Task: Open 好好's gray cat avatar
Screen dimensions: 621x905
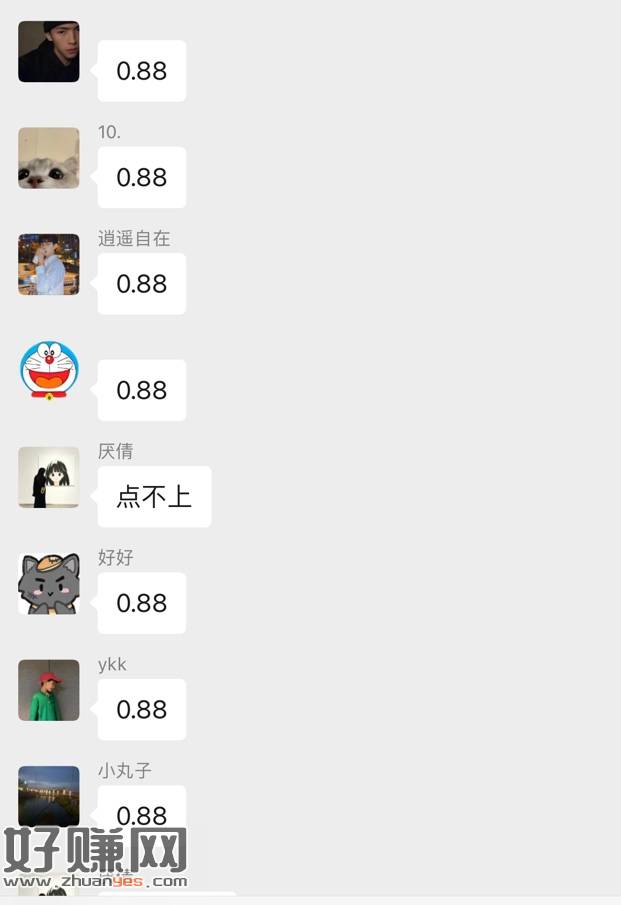Action: click(48, 584)
